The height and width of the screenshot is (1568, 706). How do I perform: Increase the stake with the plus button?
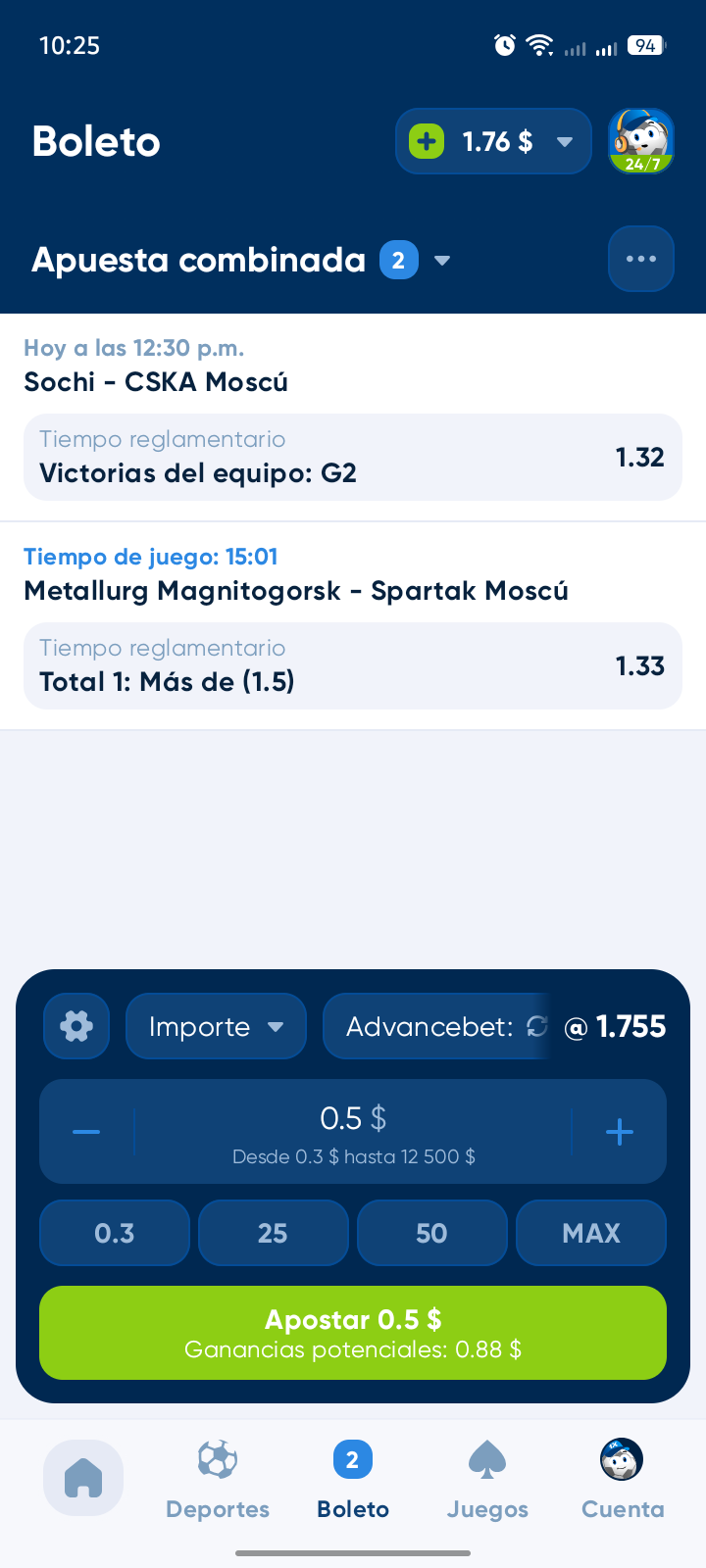pyautogui.click(x=620, y=1132)
